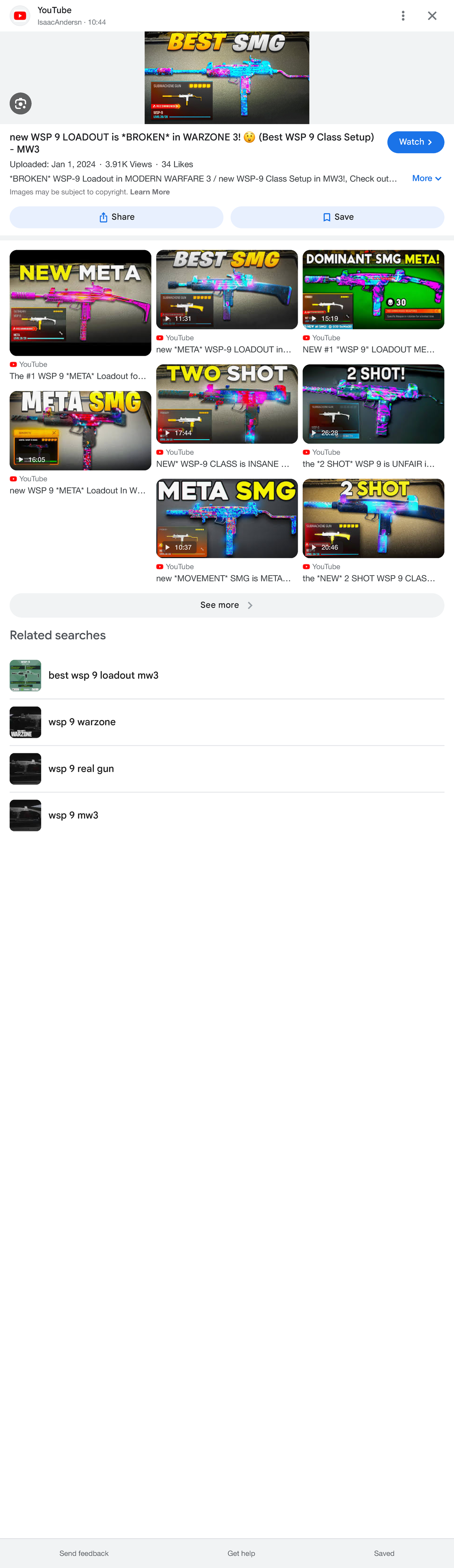Open the 17:44 TWO SHOT video
The height and width of the screenshot is (1568, 454).
click(227, 404)
